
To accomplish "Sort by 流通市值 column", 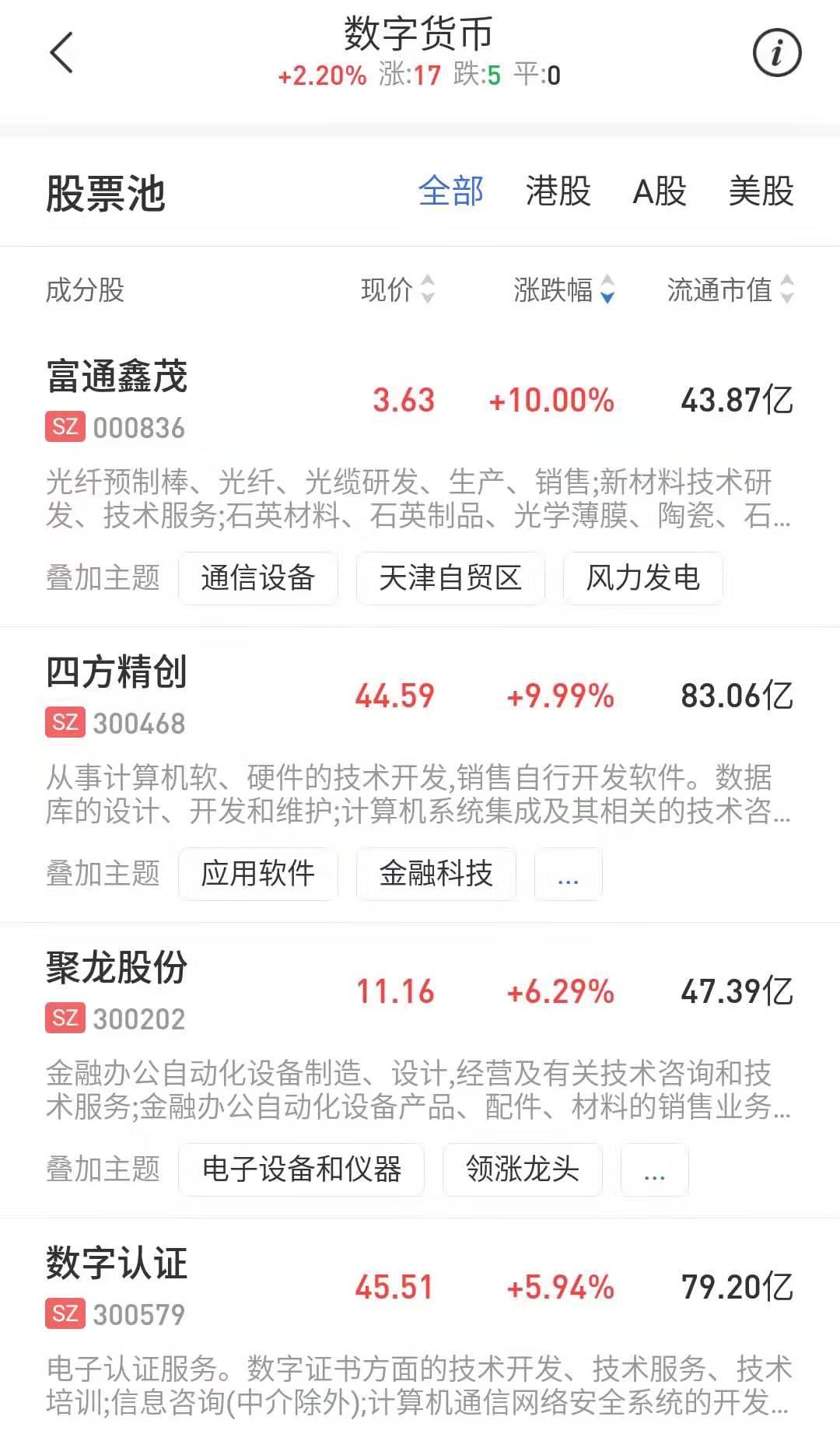I will [x=730, y=289].
